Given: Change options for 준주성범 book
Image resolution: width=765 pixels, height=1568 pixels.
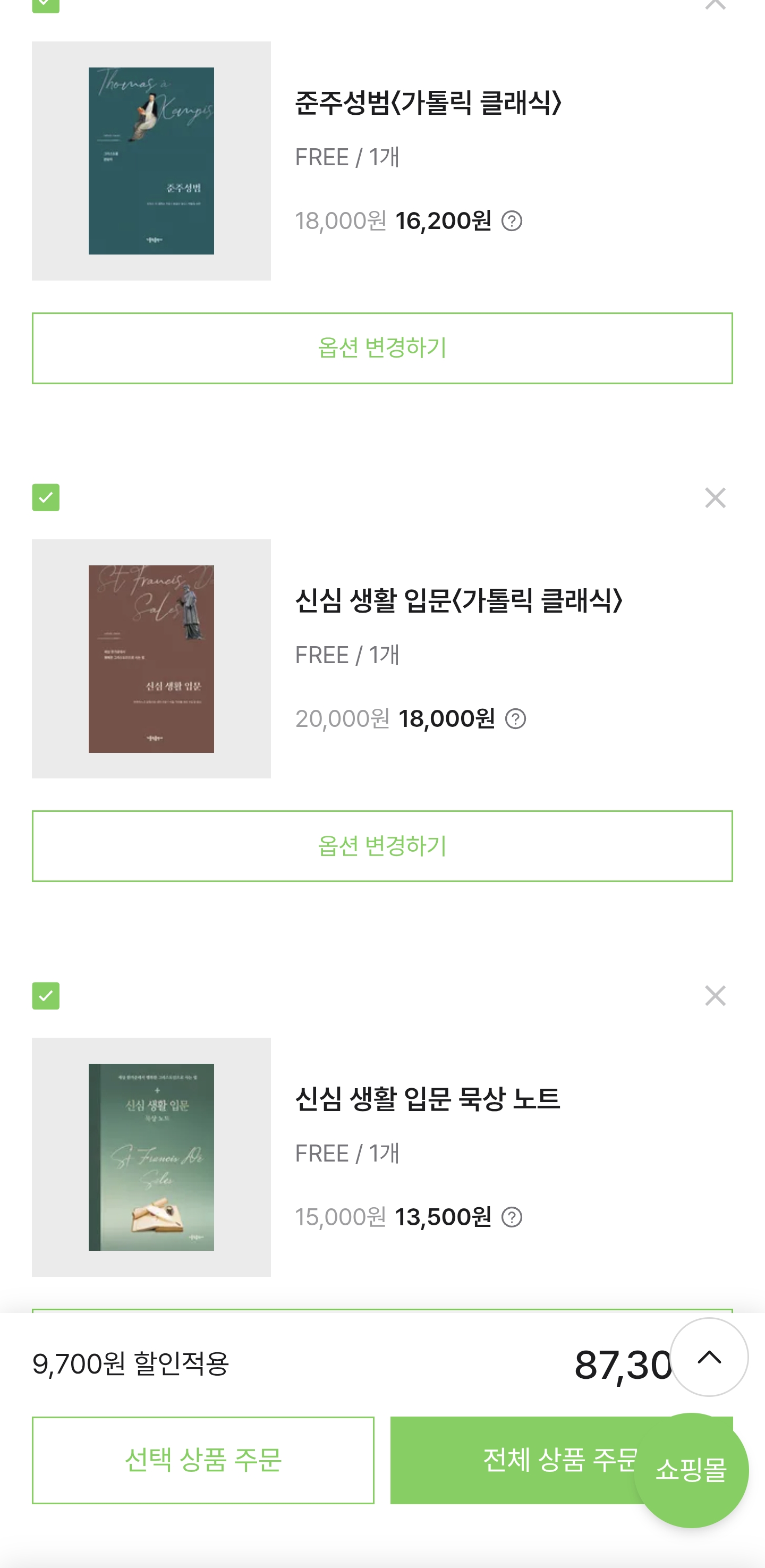Looking at the screenshot, I should coord(382,348).
